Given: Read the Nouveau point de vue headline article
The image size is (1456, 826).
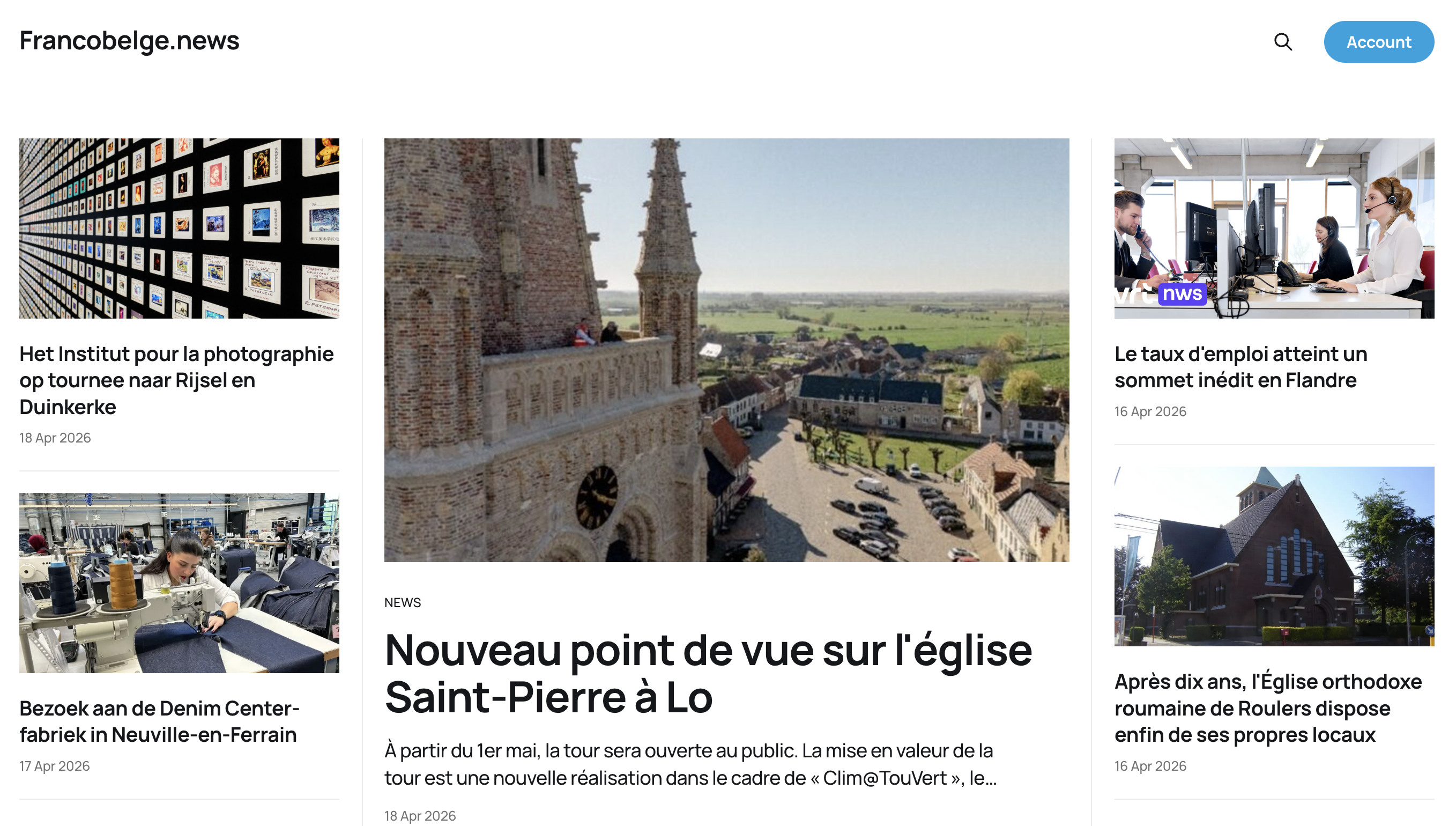Looking at the screenshot, I should [708, 673].
